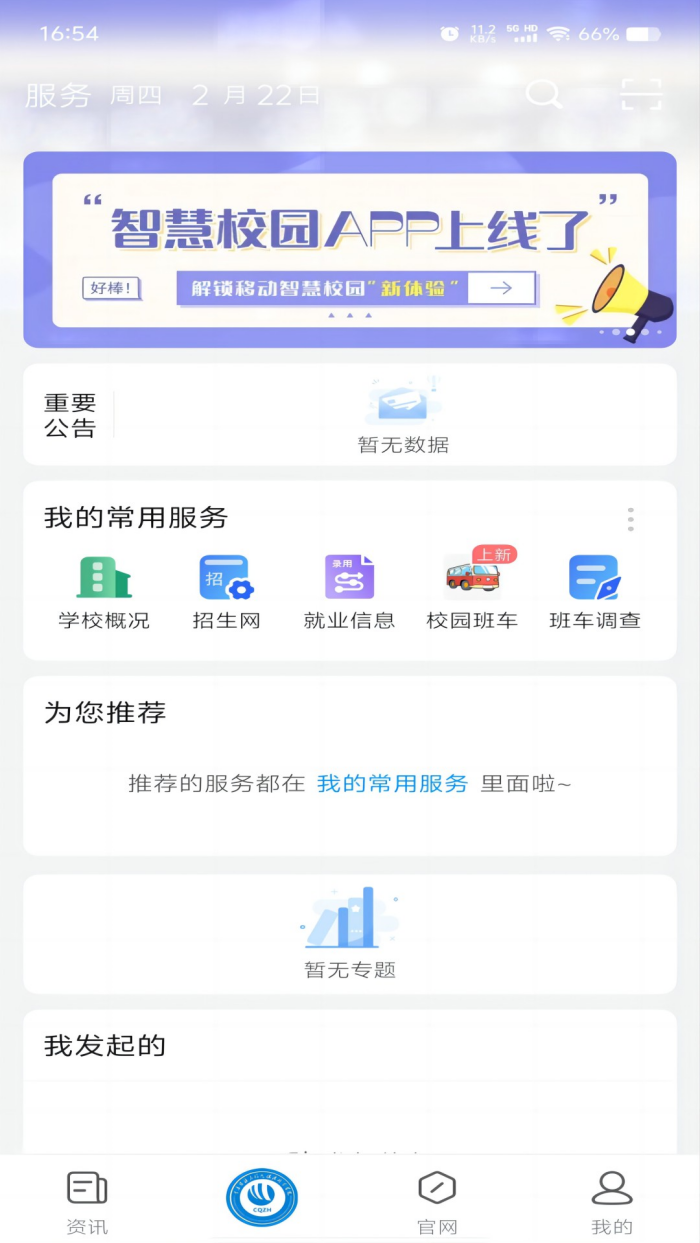
Task: Switch to the 官网 tab
Action: tap(437, 1201)
